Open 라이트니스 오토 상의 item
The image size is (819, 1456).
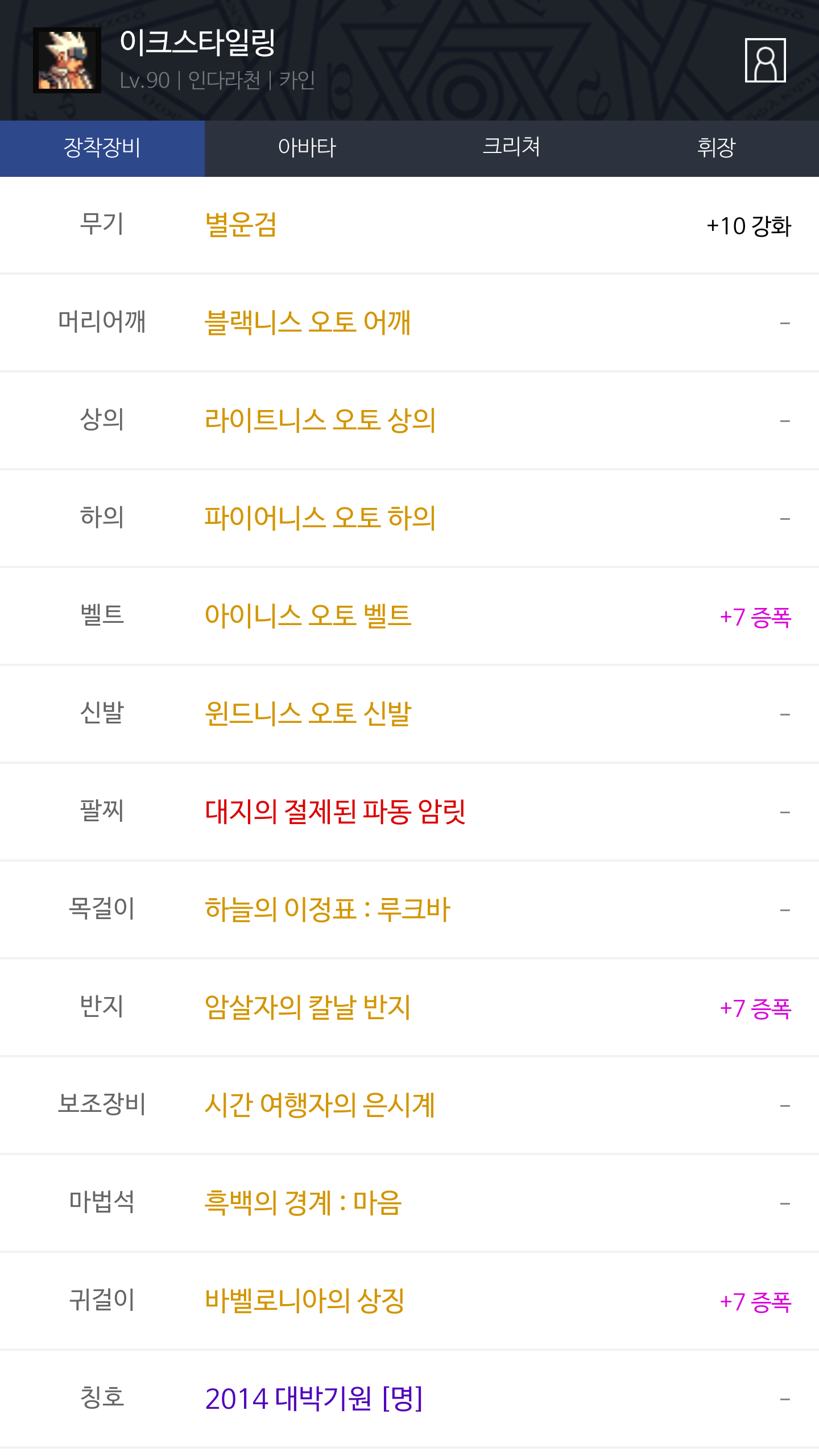pyautogui.click(x=320, y=420)
